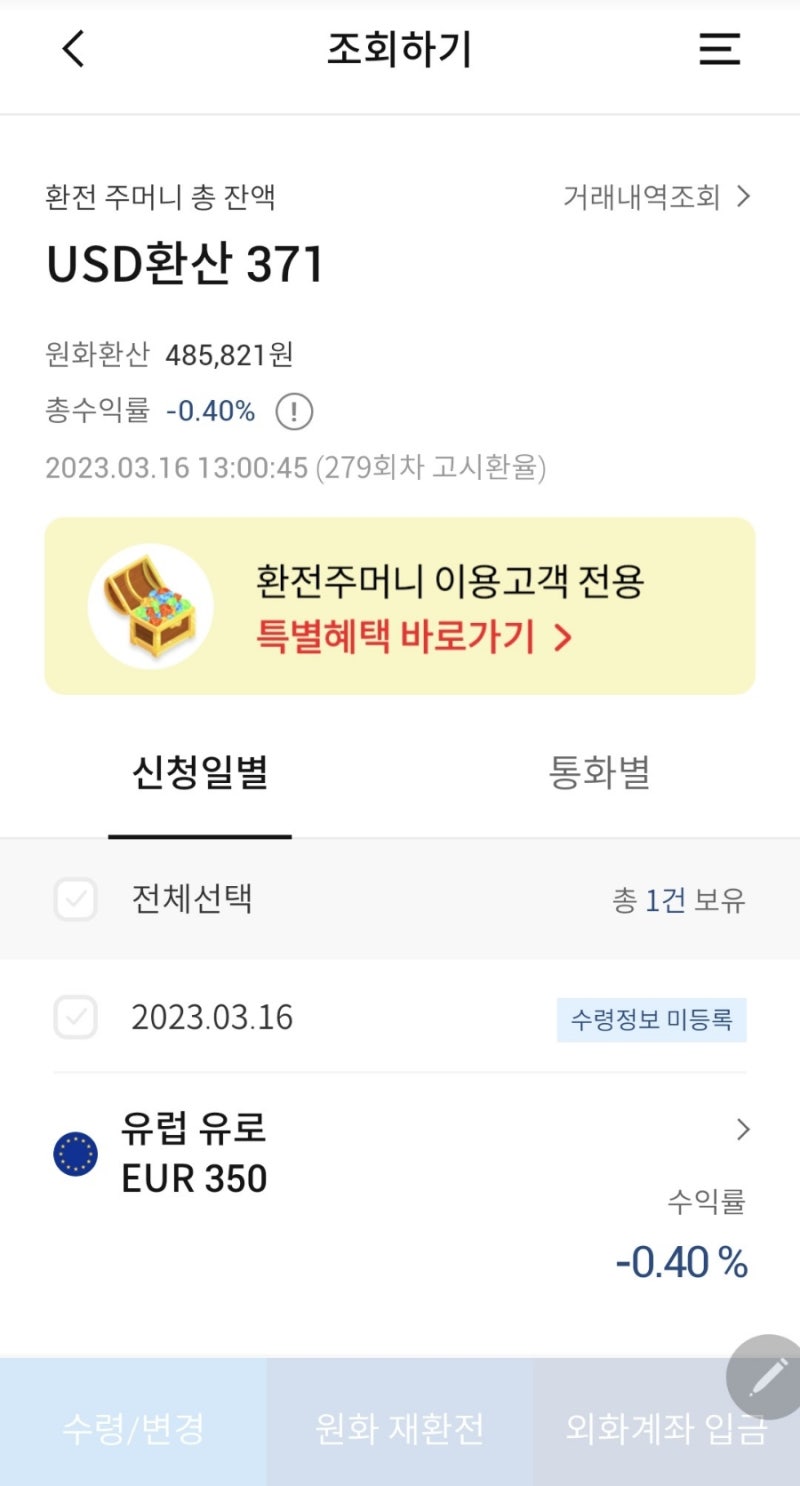The height and width of the screenshot is (1486, 800).
Task: Tap the 외화계좌 입금 button
Action: click(666, 1427)
